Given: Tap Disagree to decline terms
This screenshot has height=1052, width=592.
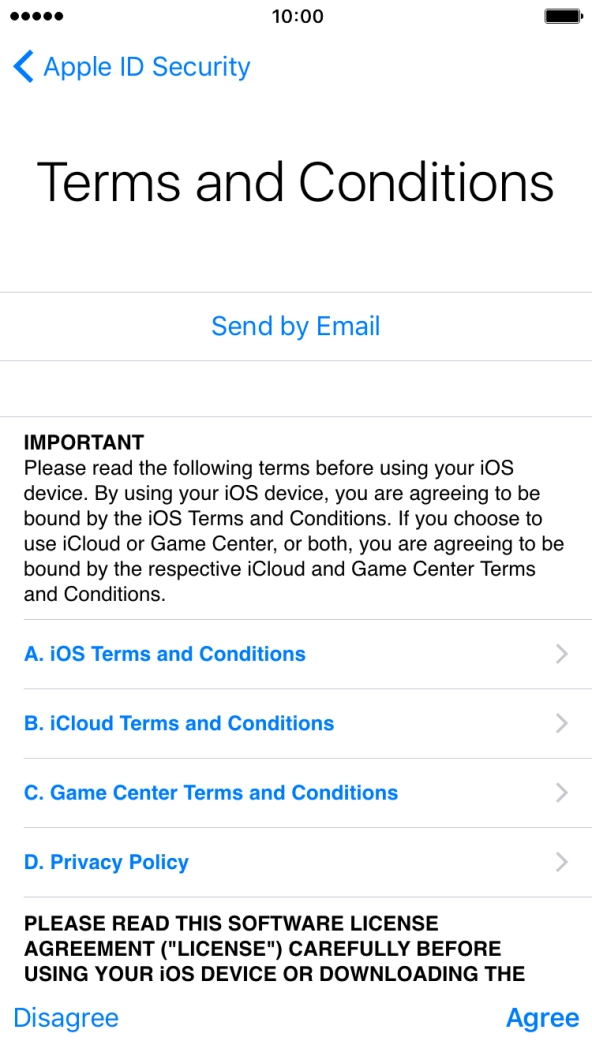Looking at the screenshot, I should [66, 1018].
